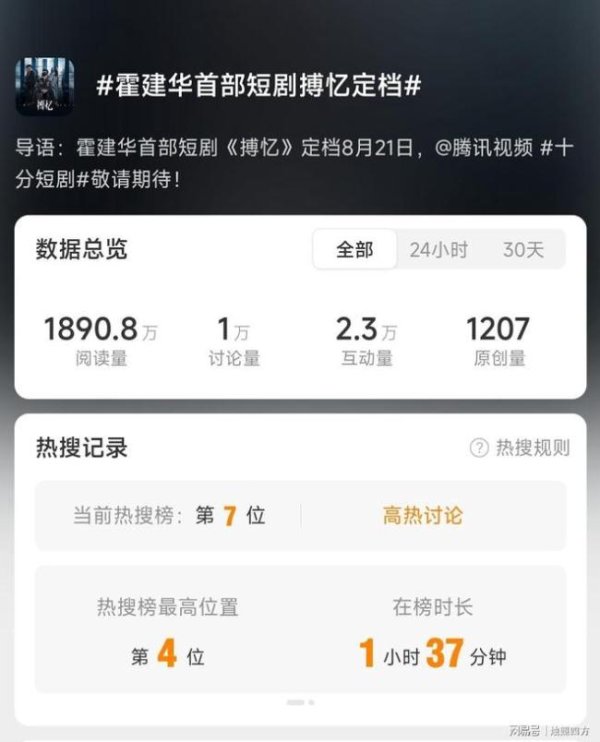600x742 pixels.
Task: Tap the topic cover thumbnail
Action: [45, 86]
